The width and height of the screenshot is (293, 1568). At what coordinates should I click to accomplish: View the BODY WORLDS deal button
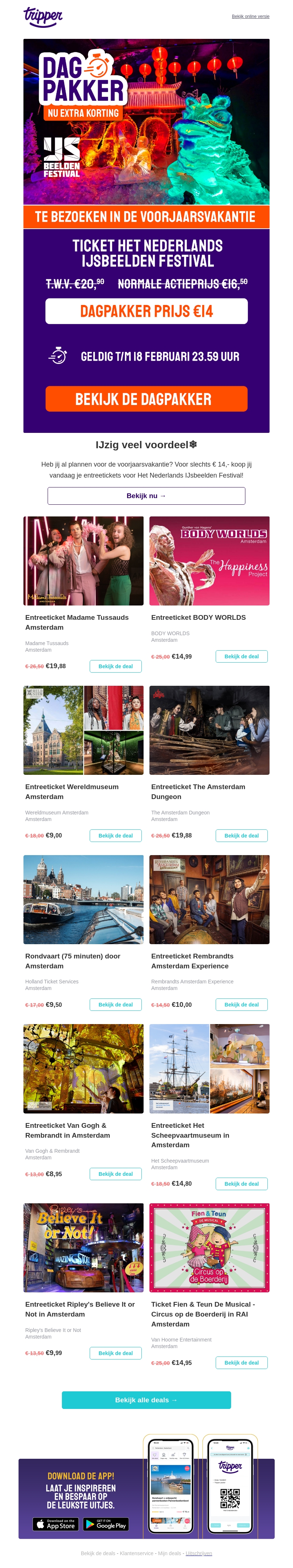click(241, 656)
